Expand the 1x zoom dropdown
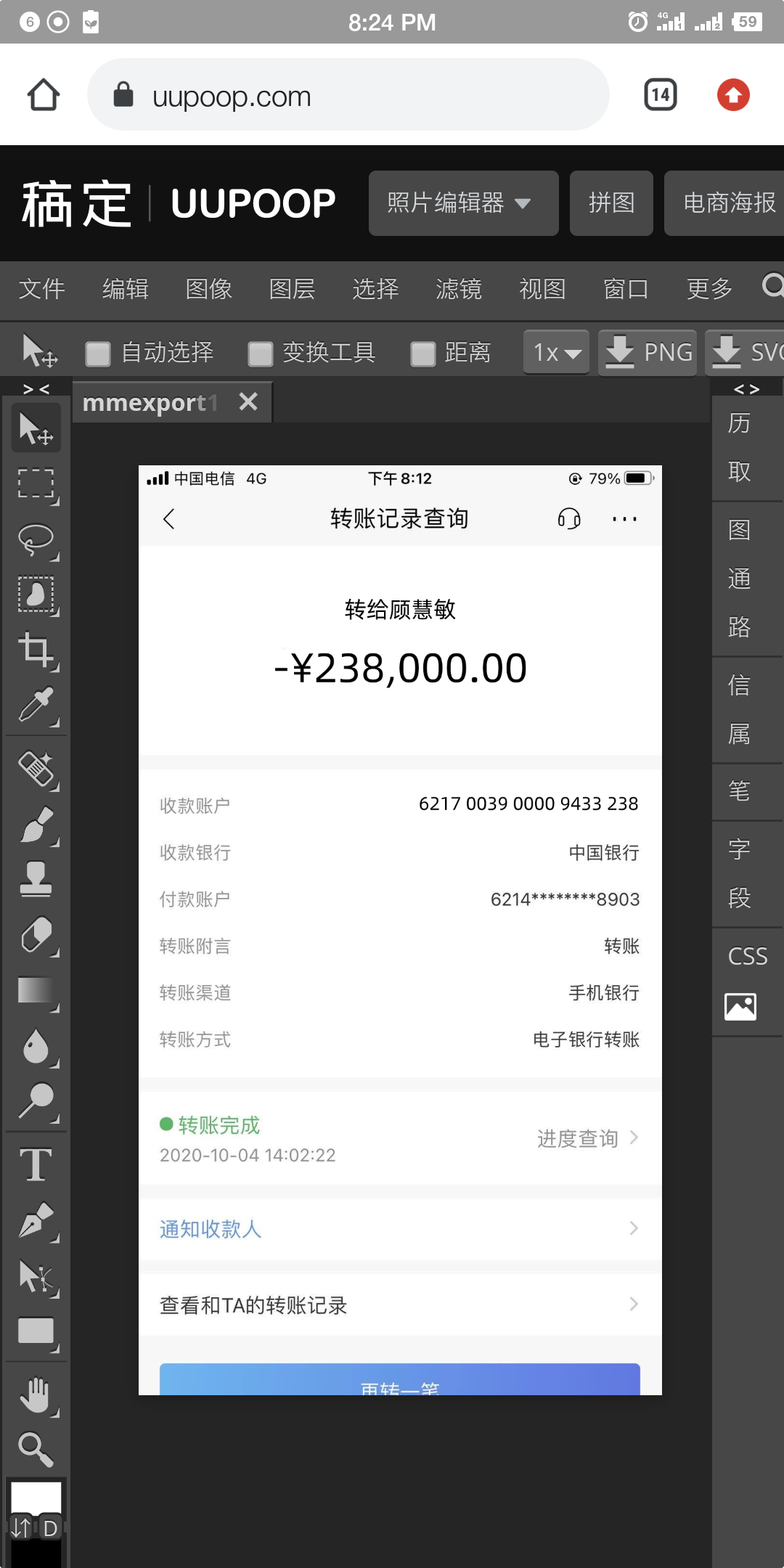The width and height of the screenshot is (784, 1568). pyautogui.click(x=557, y=353)
